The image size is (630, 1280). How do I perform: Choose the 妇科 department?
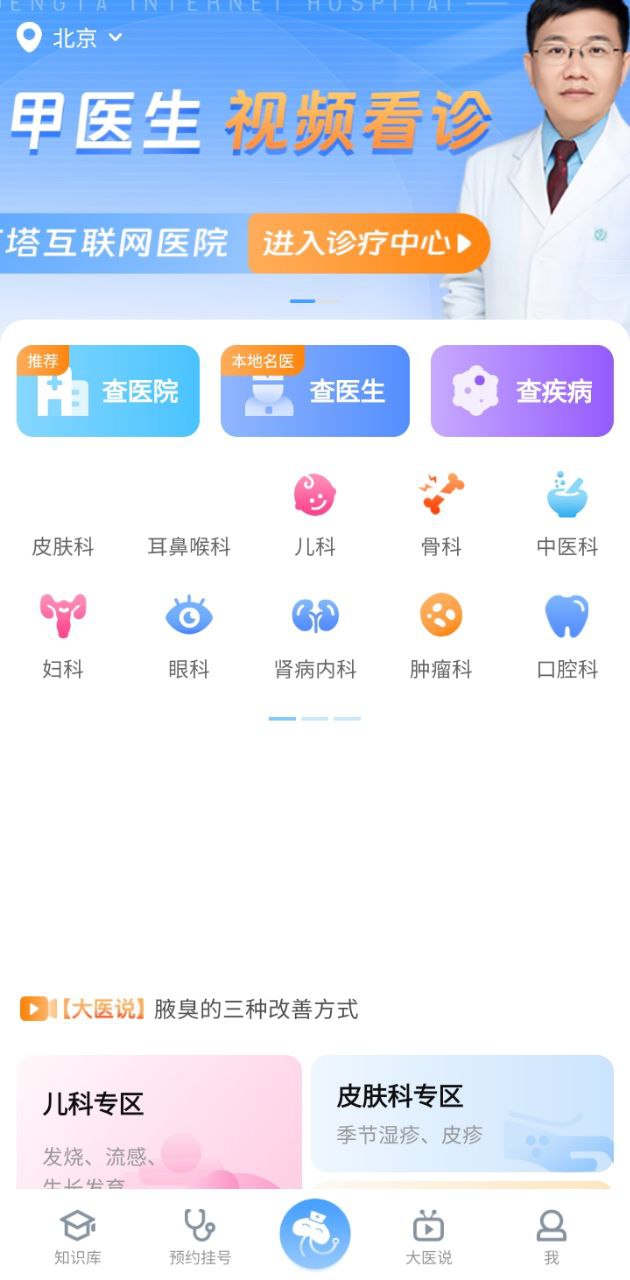[63, 636]
